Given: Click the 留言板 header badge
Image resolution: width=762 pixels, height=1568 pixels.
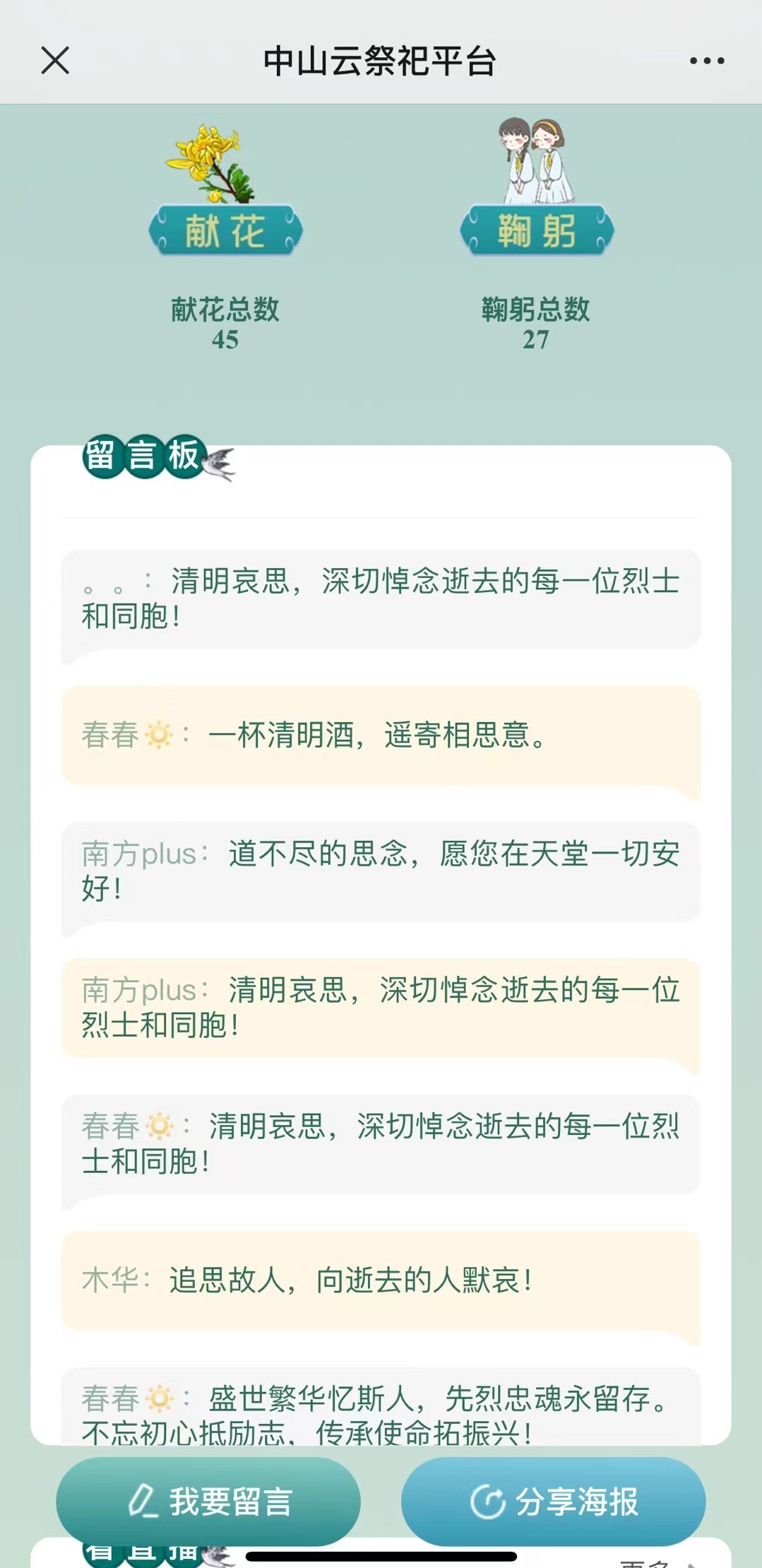Looking at the screenshot, I should (x=144, y=457).
